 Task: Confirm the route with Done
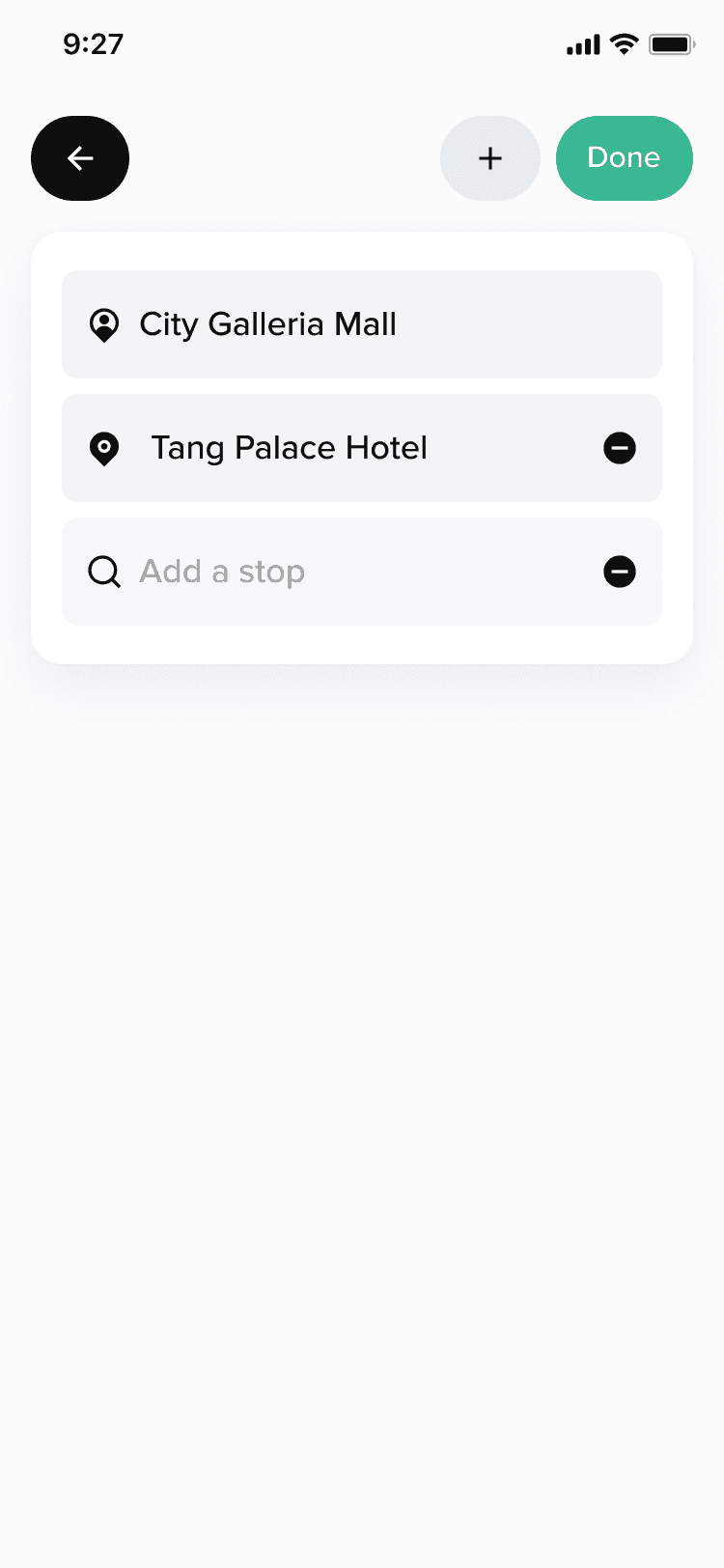(x=624, y=158)
